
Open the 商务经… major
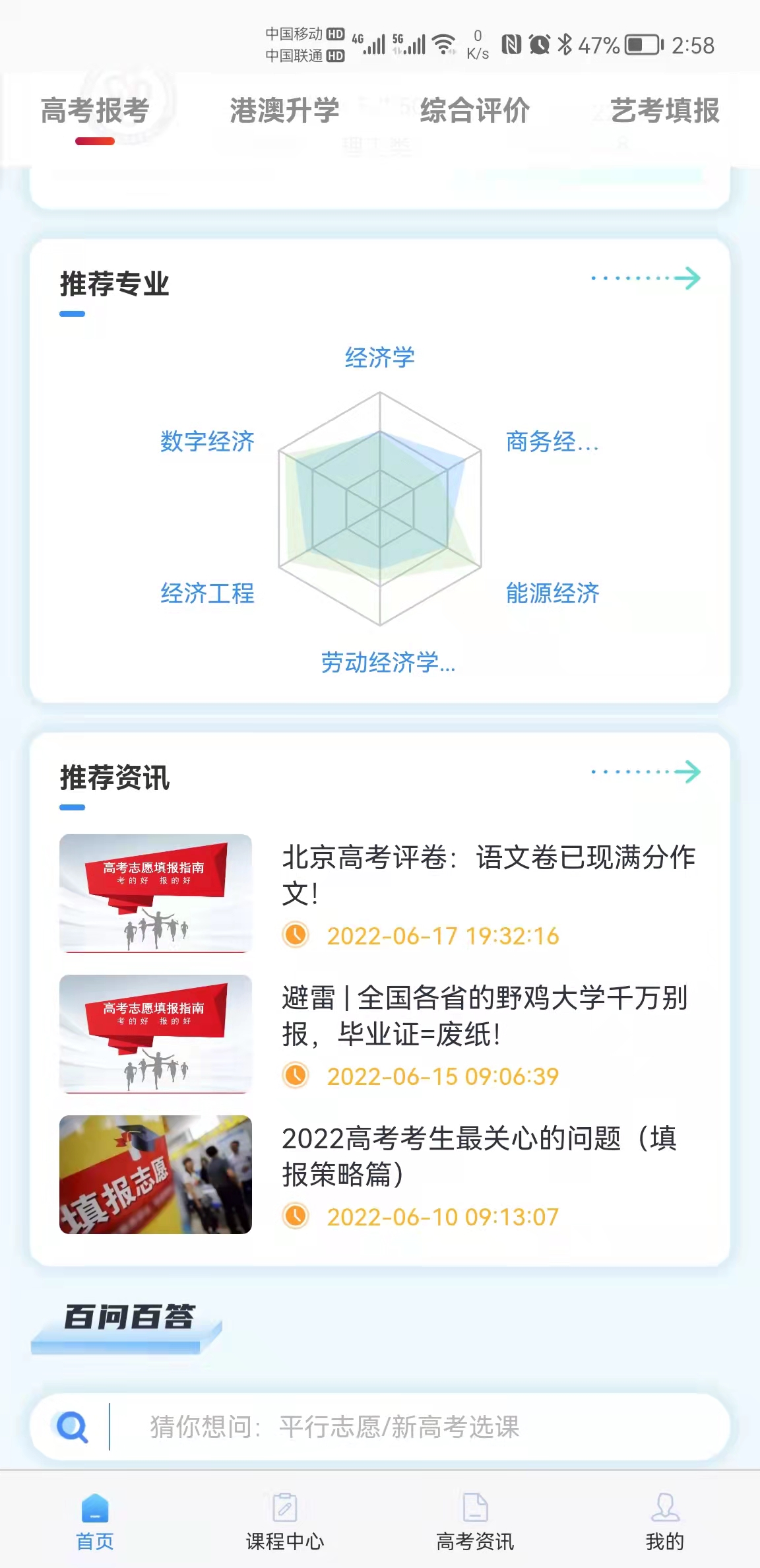click(x=552, y=441)
